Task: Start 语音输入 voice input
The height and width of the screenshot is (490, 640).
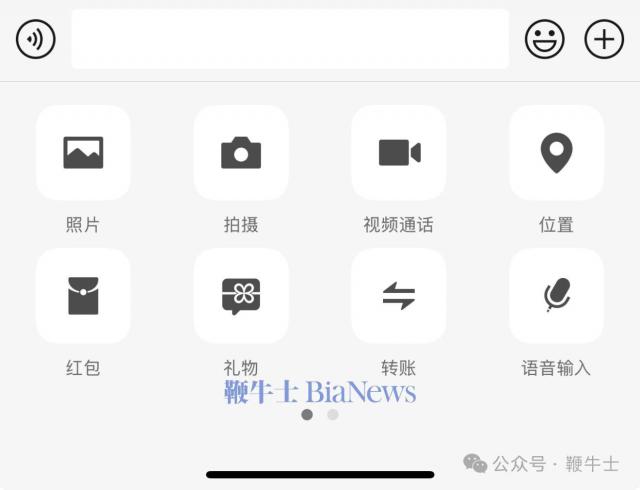Action: click(556, 296)
